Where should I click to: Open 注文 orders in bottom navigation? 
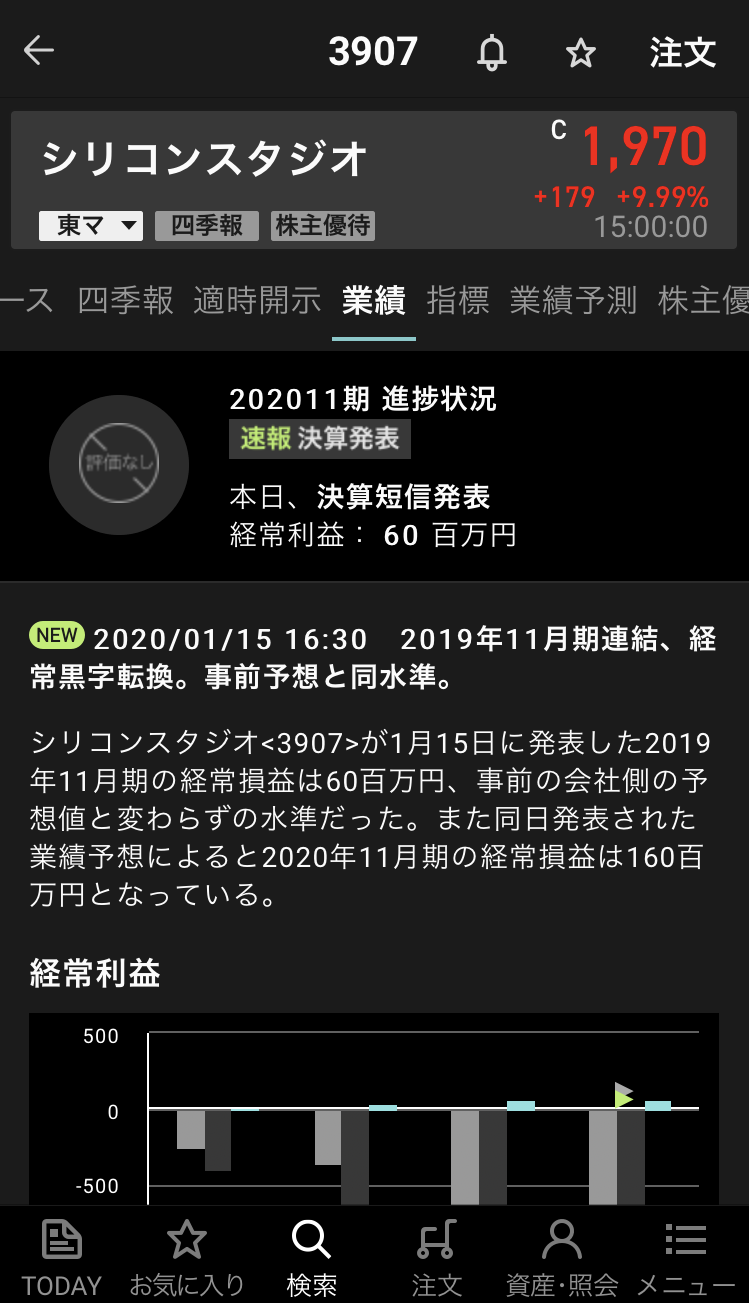click(437, 1256)
